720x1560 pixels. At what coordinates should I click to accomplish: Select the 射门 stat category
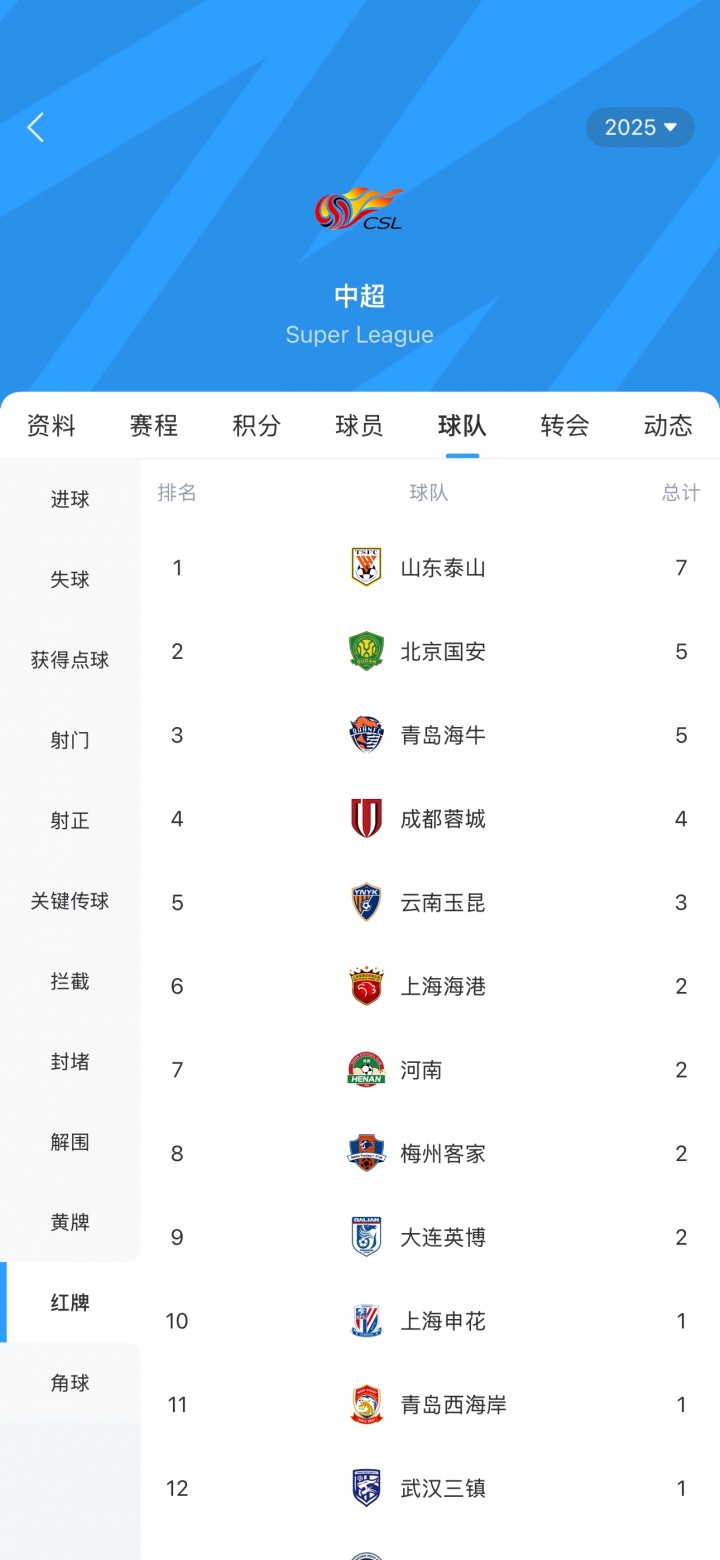pyautogui.click(x=70, y=740)
